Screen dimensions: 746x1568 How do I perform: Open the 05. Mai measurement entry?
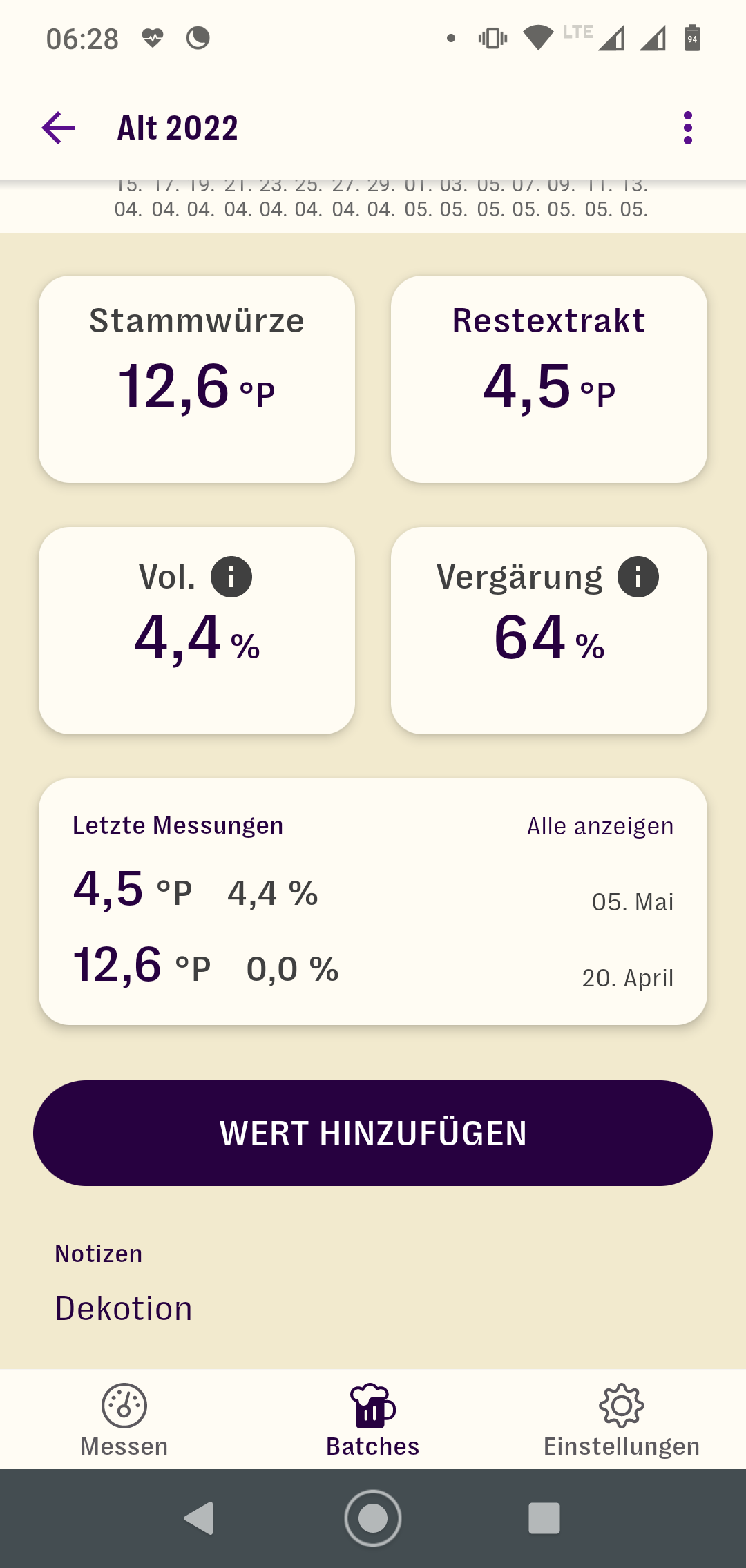coord(373,891)
